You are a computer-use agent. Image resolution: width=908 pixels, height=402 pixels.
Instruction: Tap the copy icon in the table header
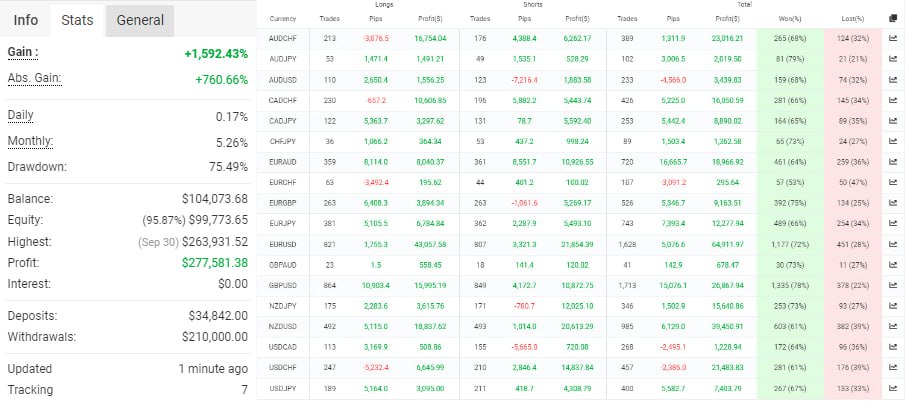[893, 19]
